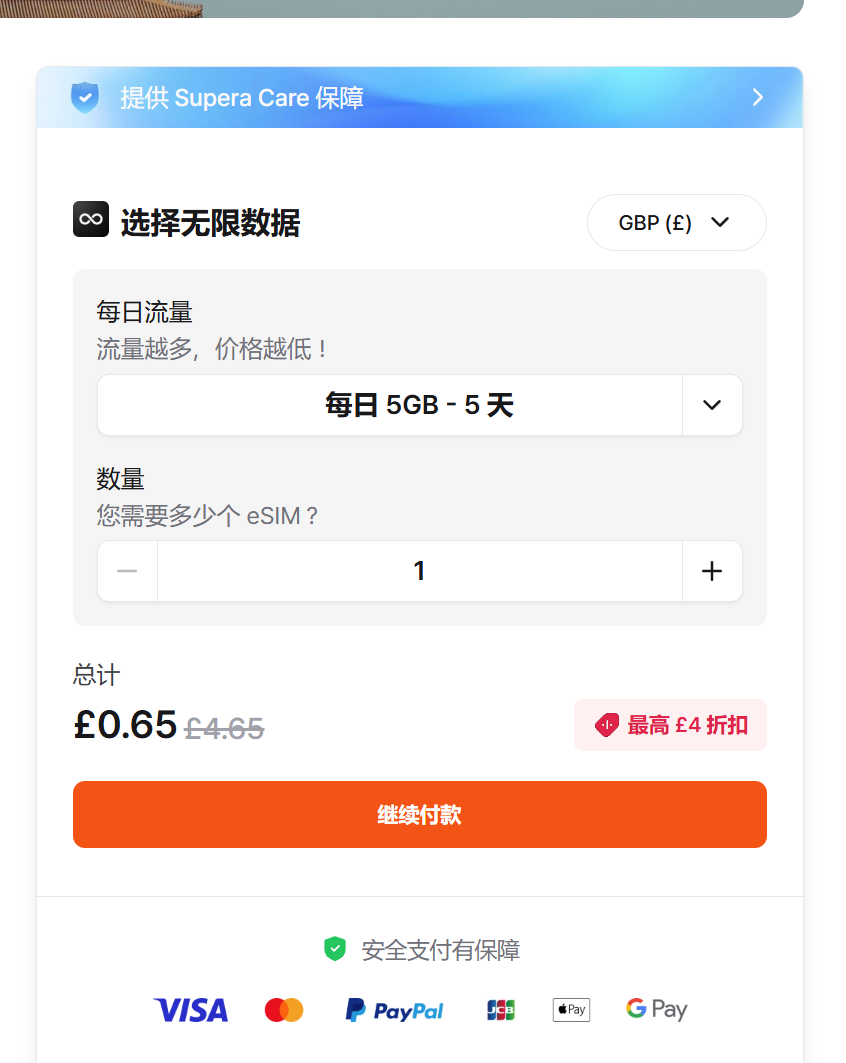Select the Visa payment icon
Image resolution: width=846 pixels, height=1063 pixels.
[190, 1010]
